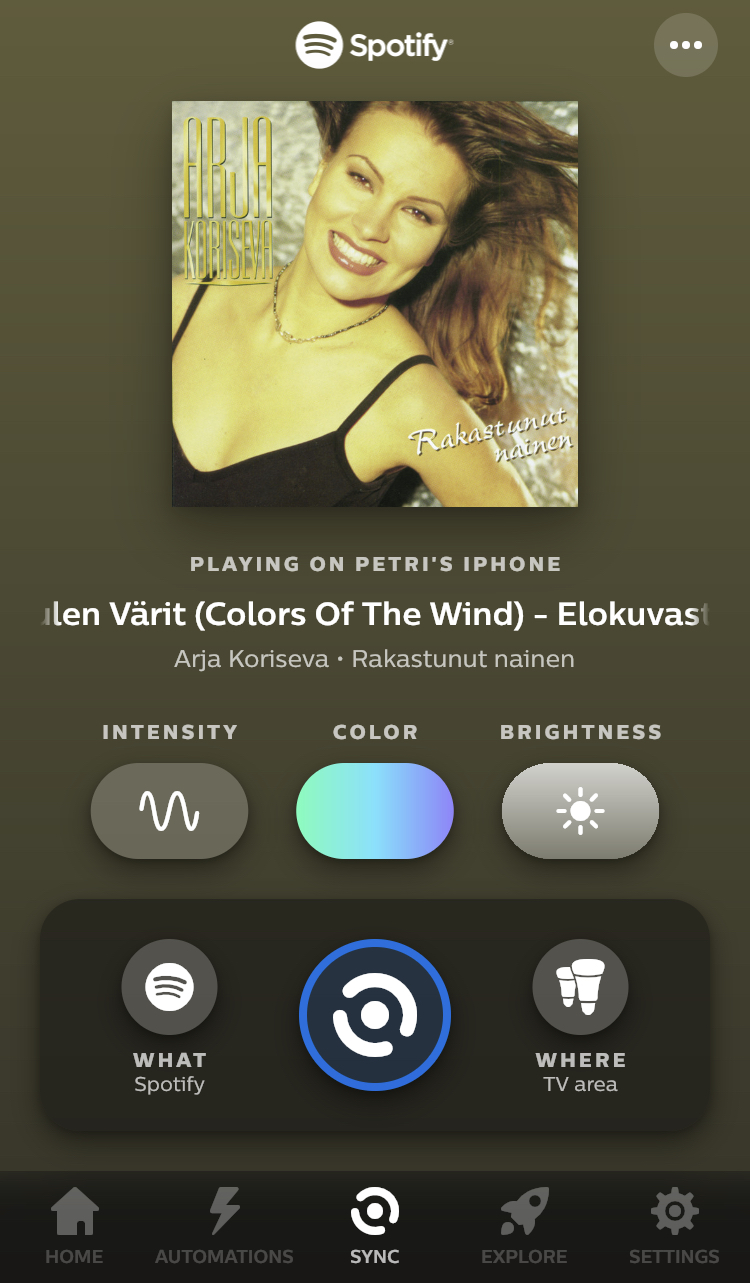Adjust the Intensity wave setting
Image resolution: width=750 pixels, height=1283 pixels.
(x=169, y=811)
